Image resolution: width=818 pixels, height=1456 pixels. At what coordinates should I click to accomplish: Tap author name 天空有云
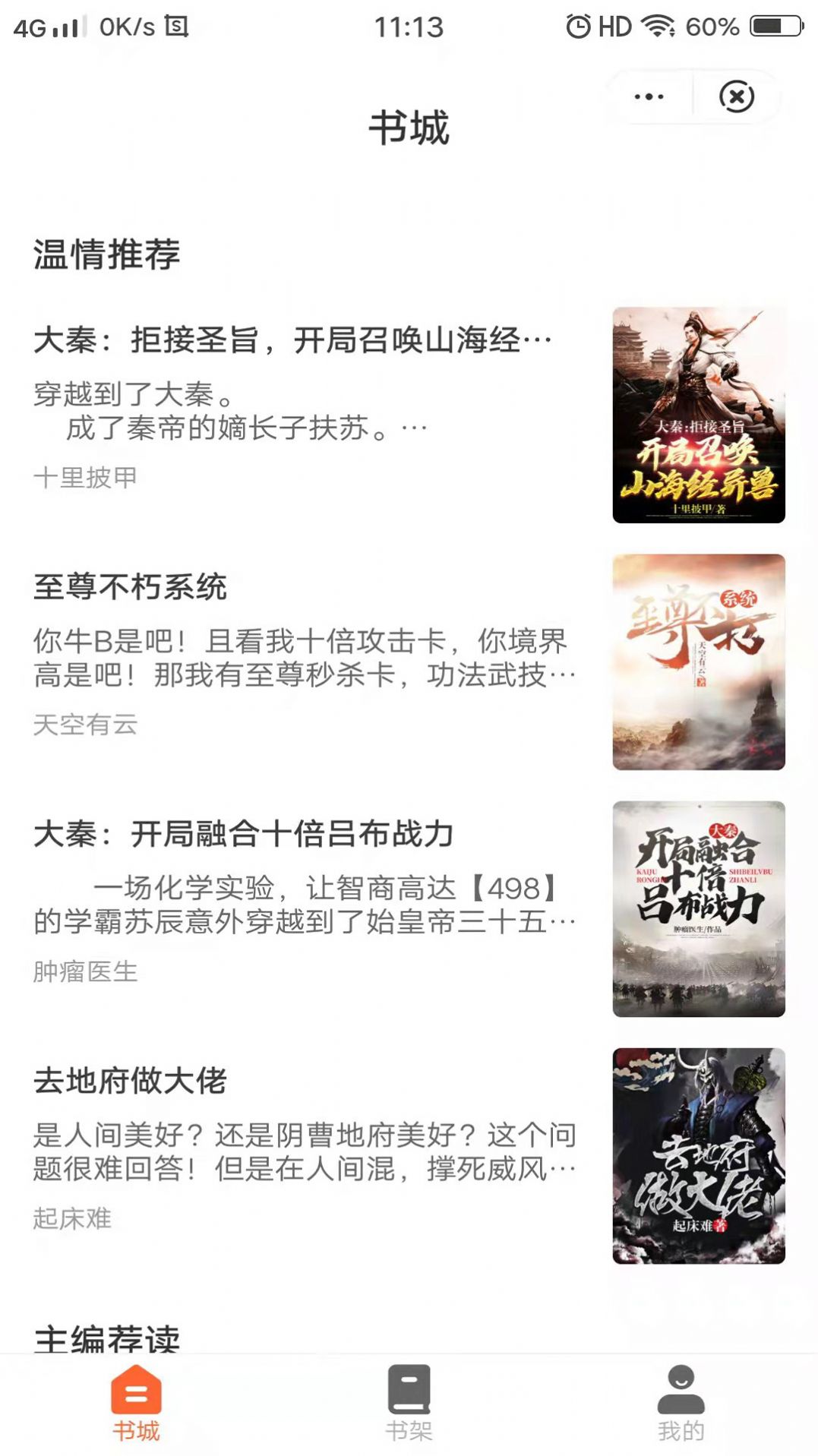[x=86, y=725]
